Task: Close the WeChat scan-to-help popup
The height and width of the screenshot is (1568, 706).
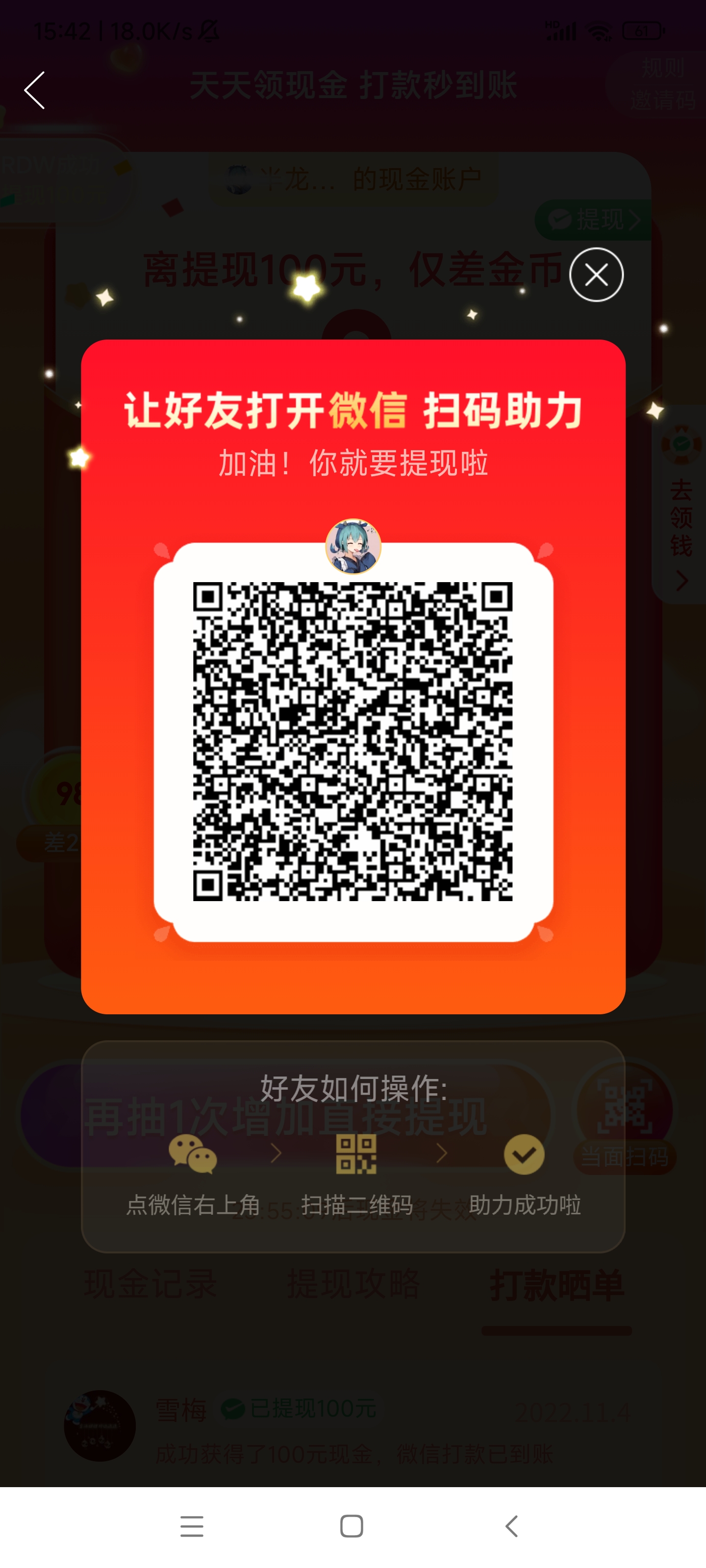Action: pyautogui.click(x=596, y=275)
